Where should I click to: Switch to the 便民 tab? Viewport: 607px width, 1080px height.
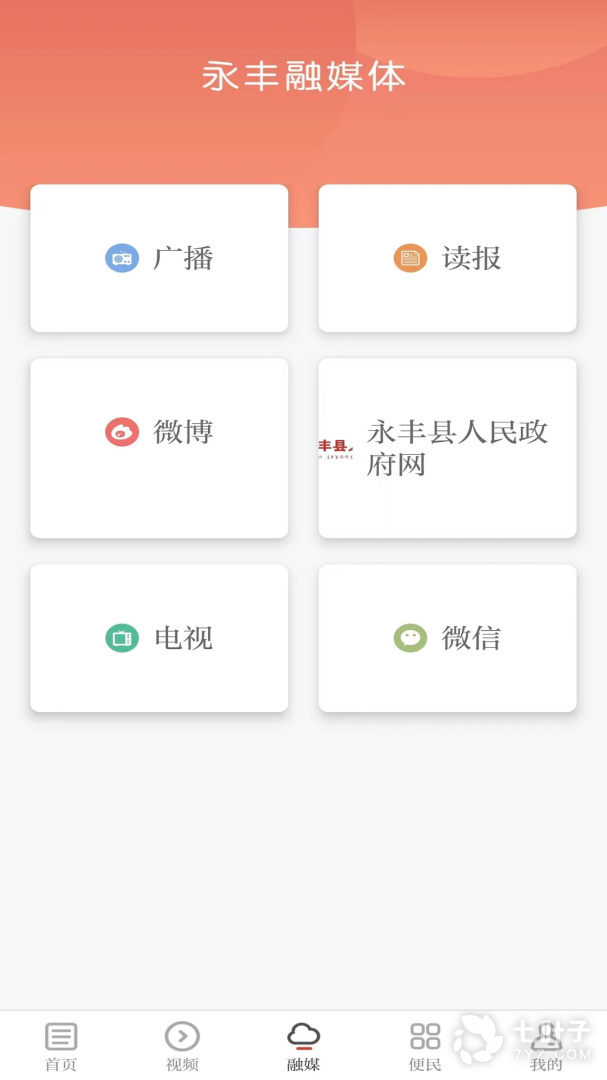point(425,1046)
